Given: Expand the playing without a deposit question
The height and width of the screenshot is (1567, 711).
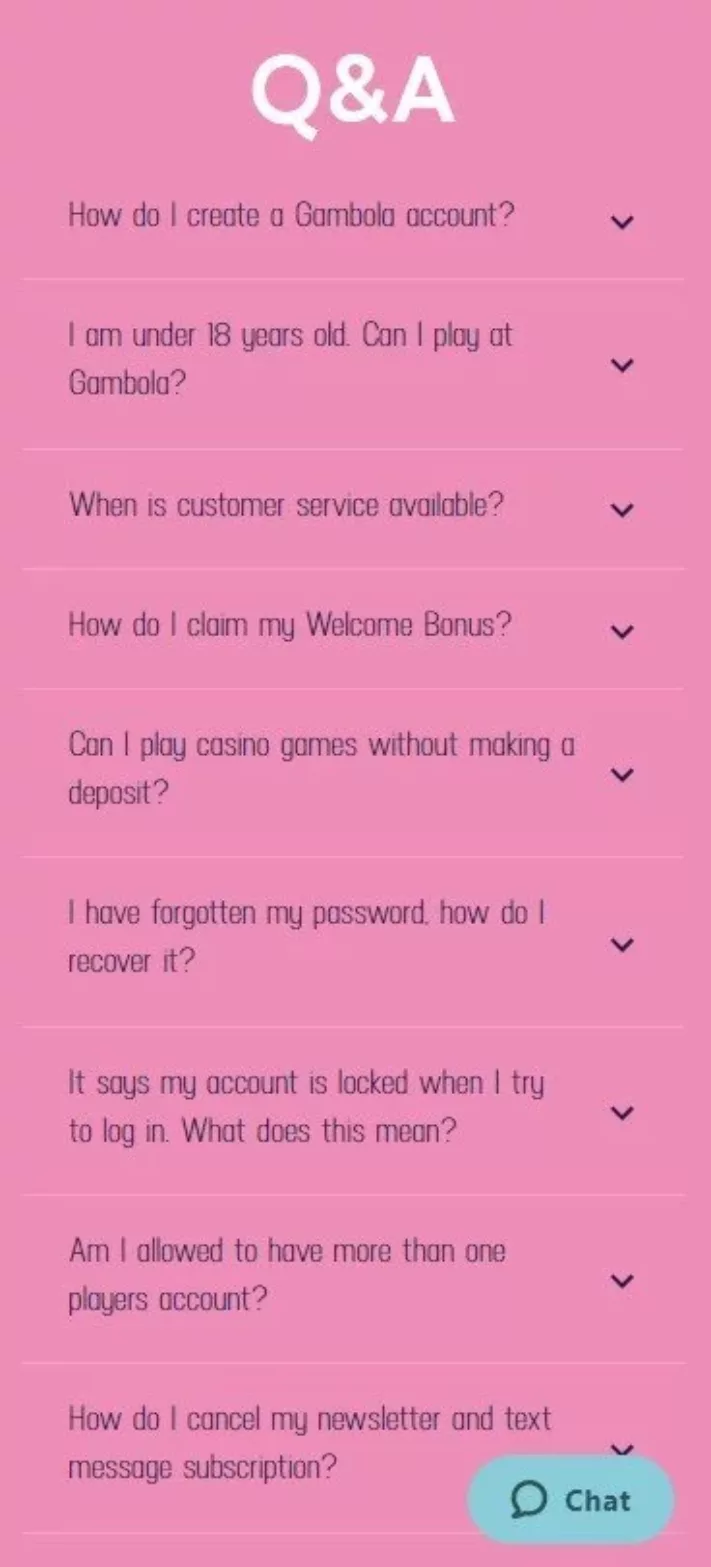Looking at the screenshot, I should click(x=621, y=774).
